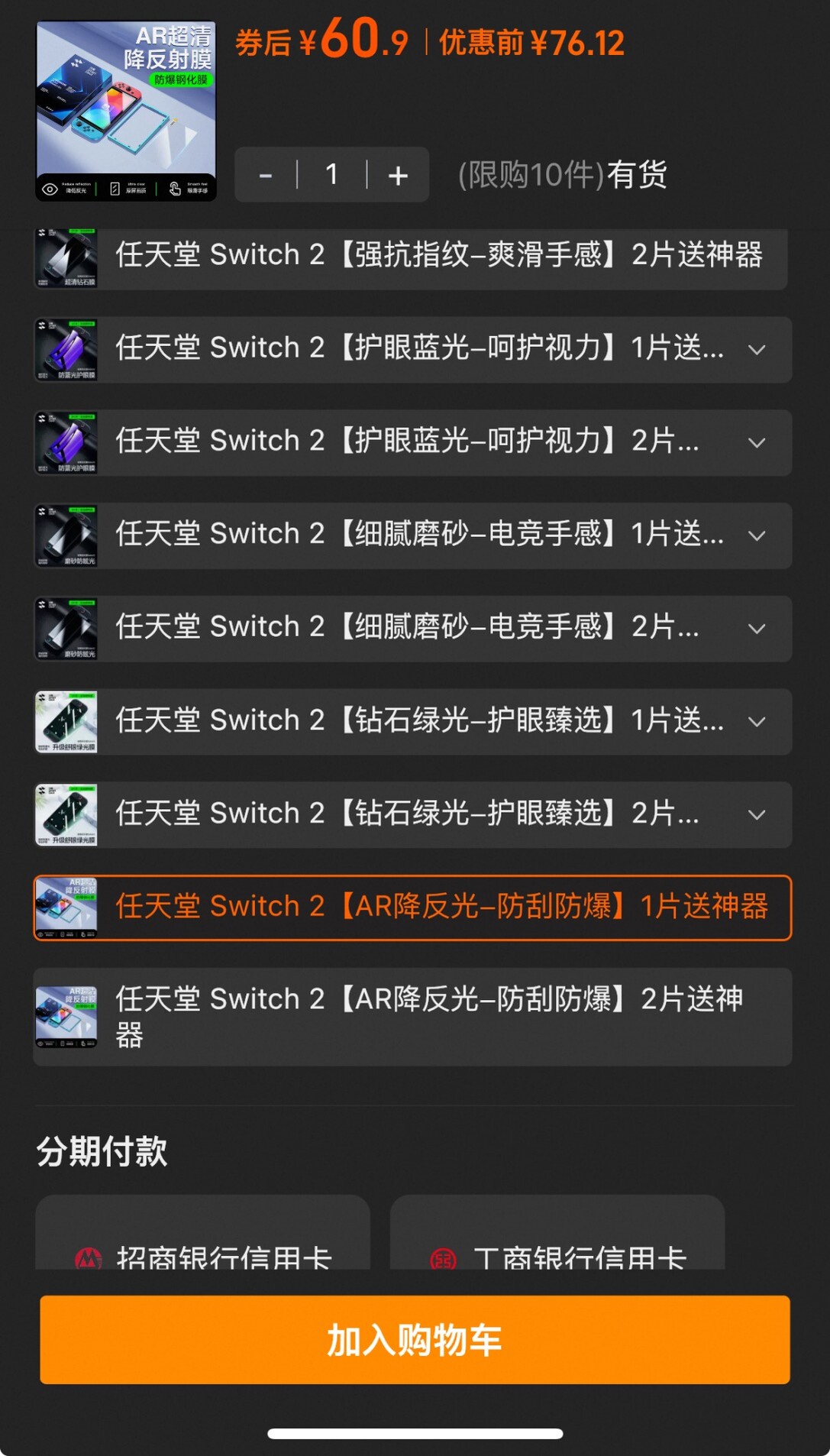Expand the 细腻磨砂-电竞手感 2片 option
The width and height of the screenshot is (830, 1456).
(x=757, y=629)
